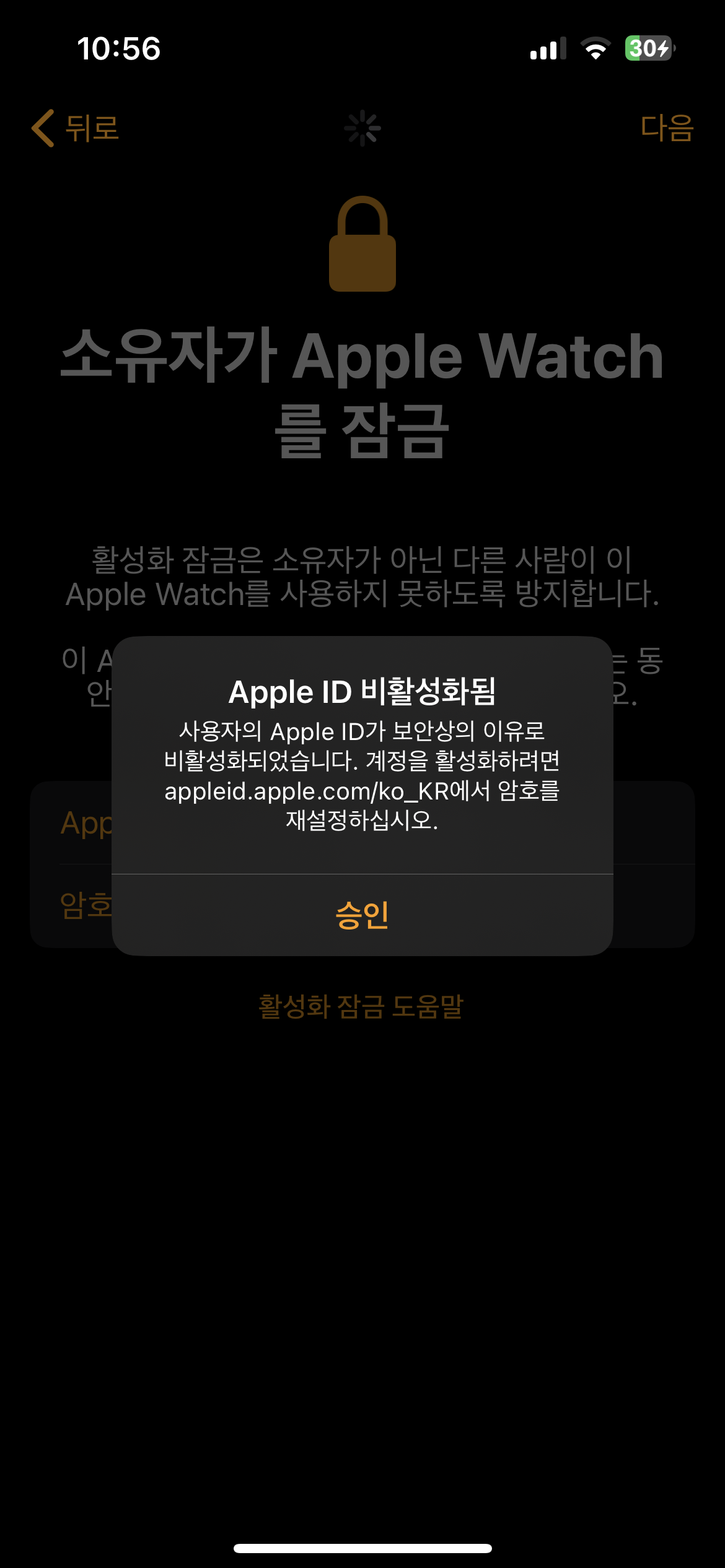Screen dimensions: 725x1568
Task: Open the 활성화 잠금 도움말 link
Action: pos(361,1006)
